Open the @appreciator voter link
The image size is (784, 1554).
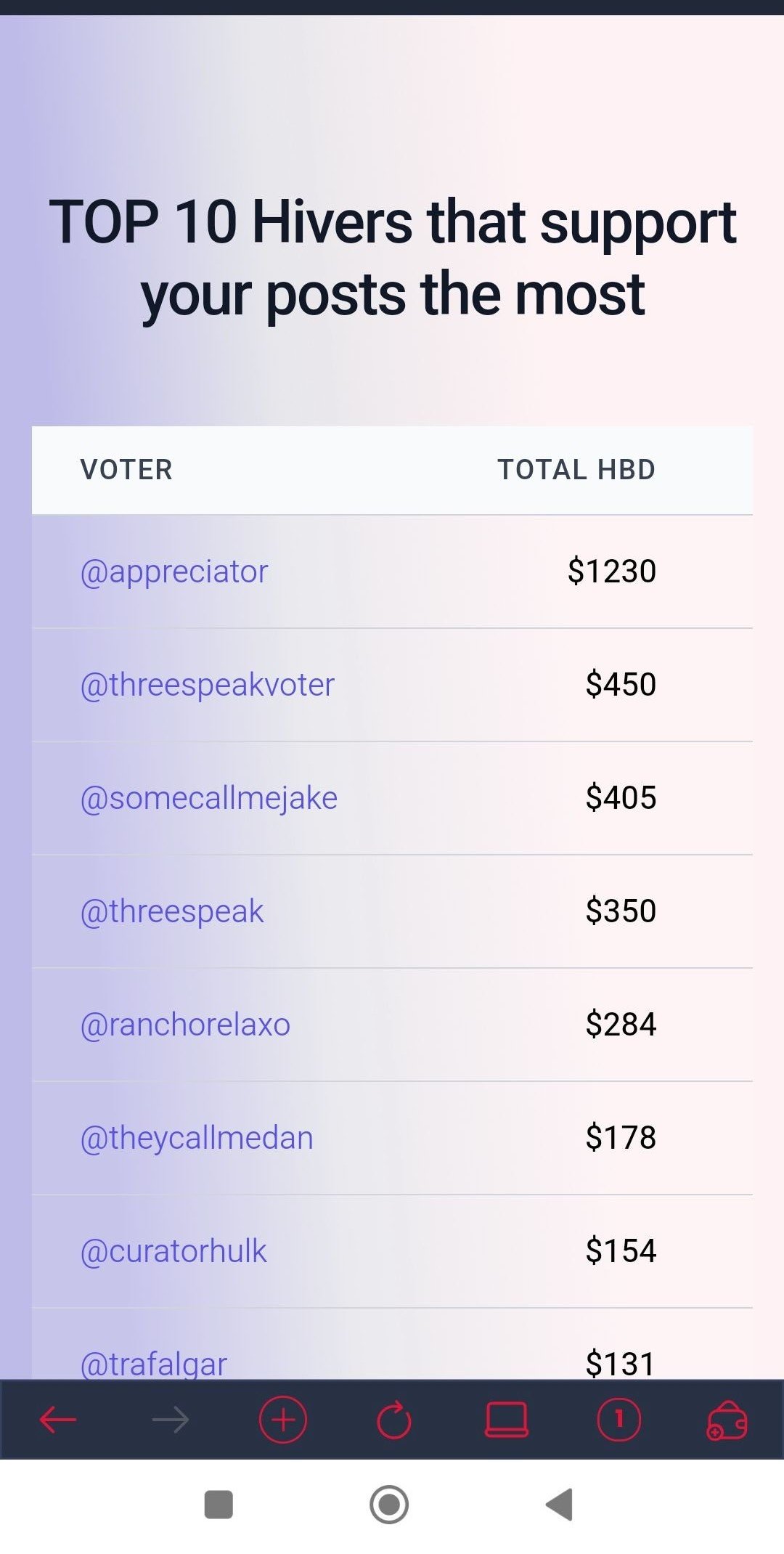pos(174,572)
